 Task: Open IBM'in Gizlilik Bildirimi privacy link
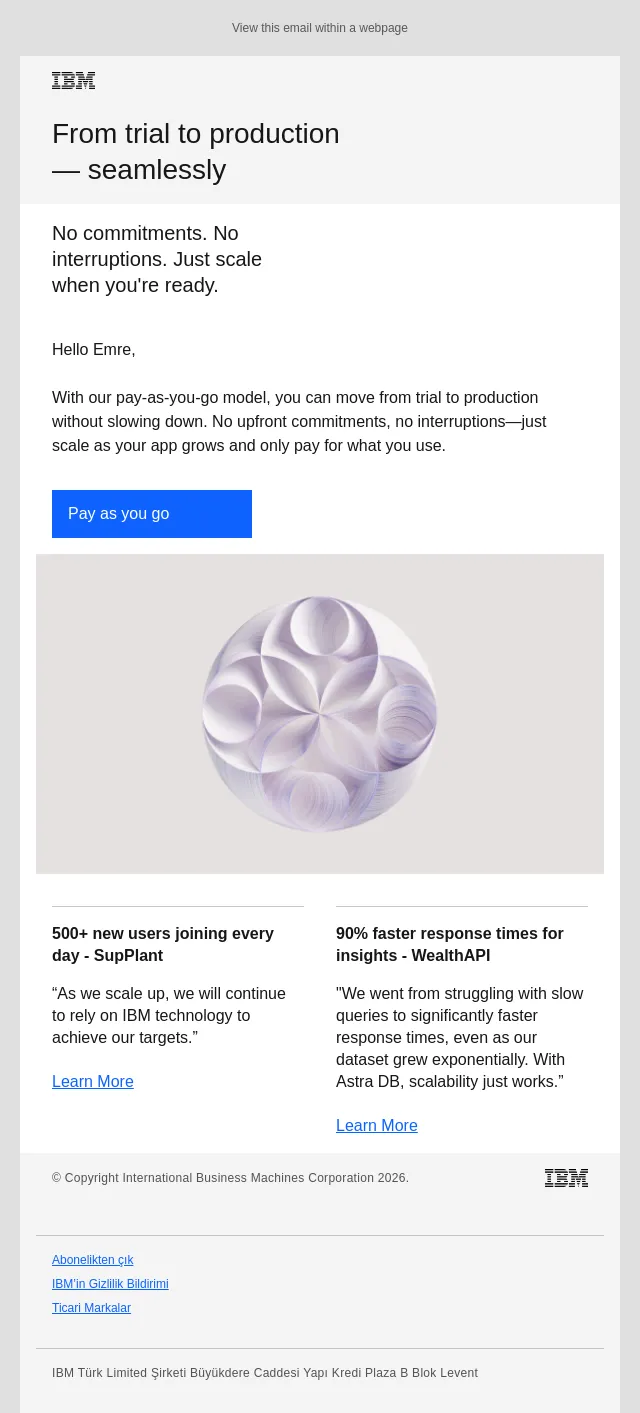pos(110,1284)
